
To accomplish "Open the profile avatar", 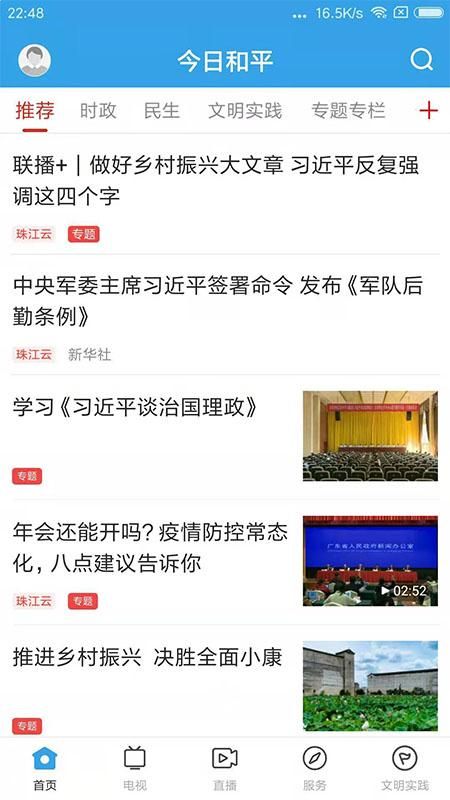I will (34, 60).
